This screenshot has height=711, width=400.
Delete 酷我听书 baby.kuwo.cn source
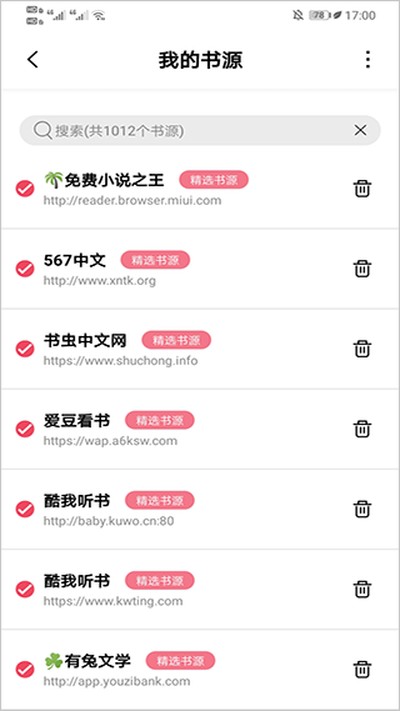362,509
